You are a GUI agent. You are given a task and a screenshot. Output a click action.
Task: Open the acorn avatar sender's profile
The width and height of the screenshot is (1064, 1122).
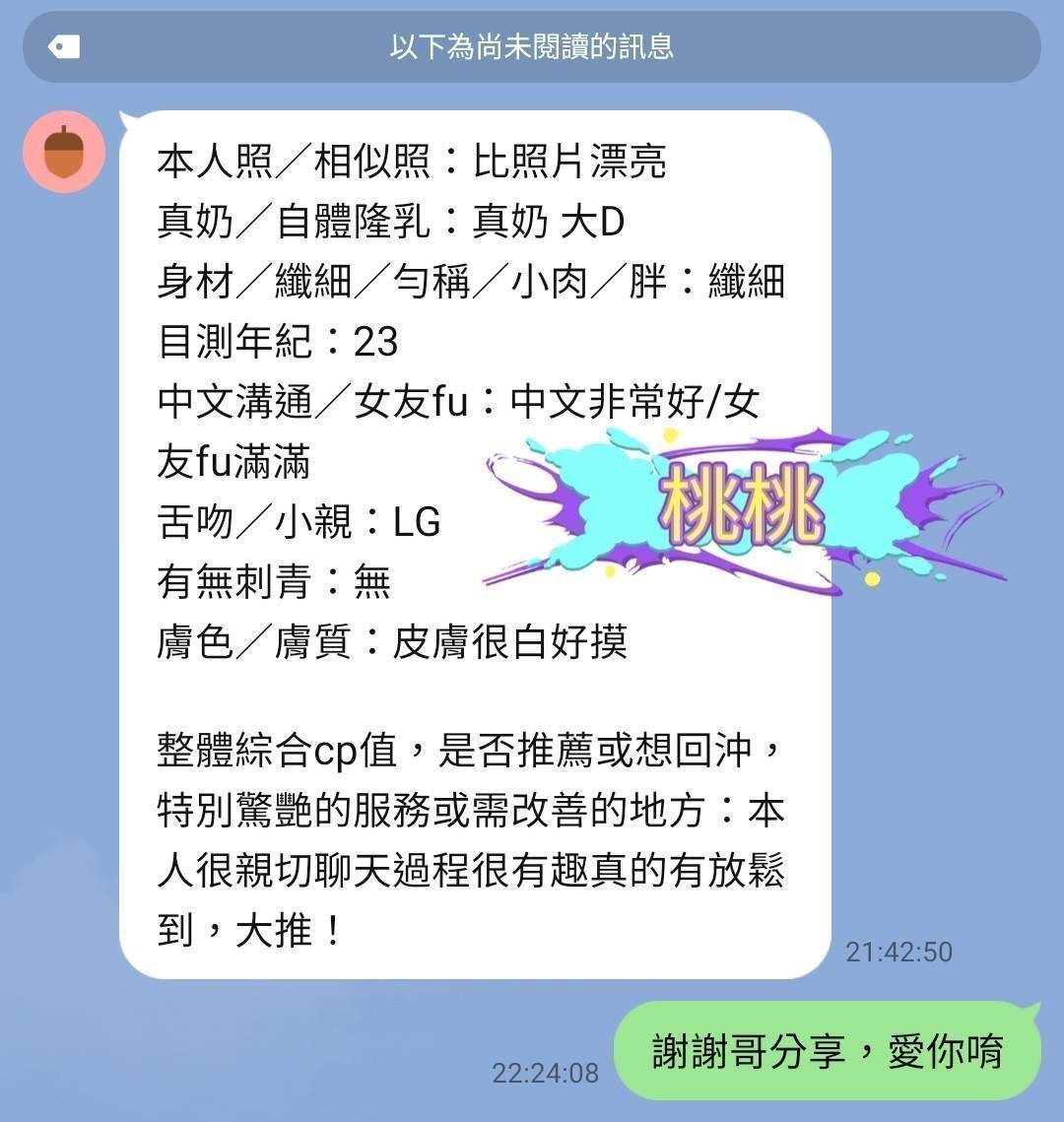click(64, 152)
